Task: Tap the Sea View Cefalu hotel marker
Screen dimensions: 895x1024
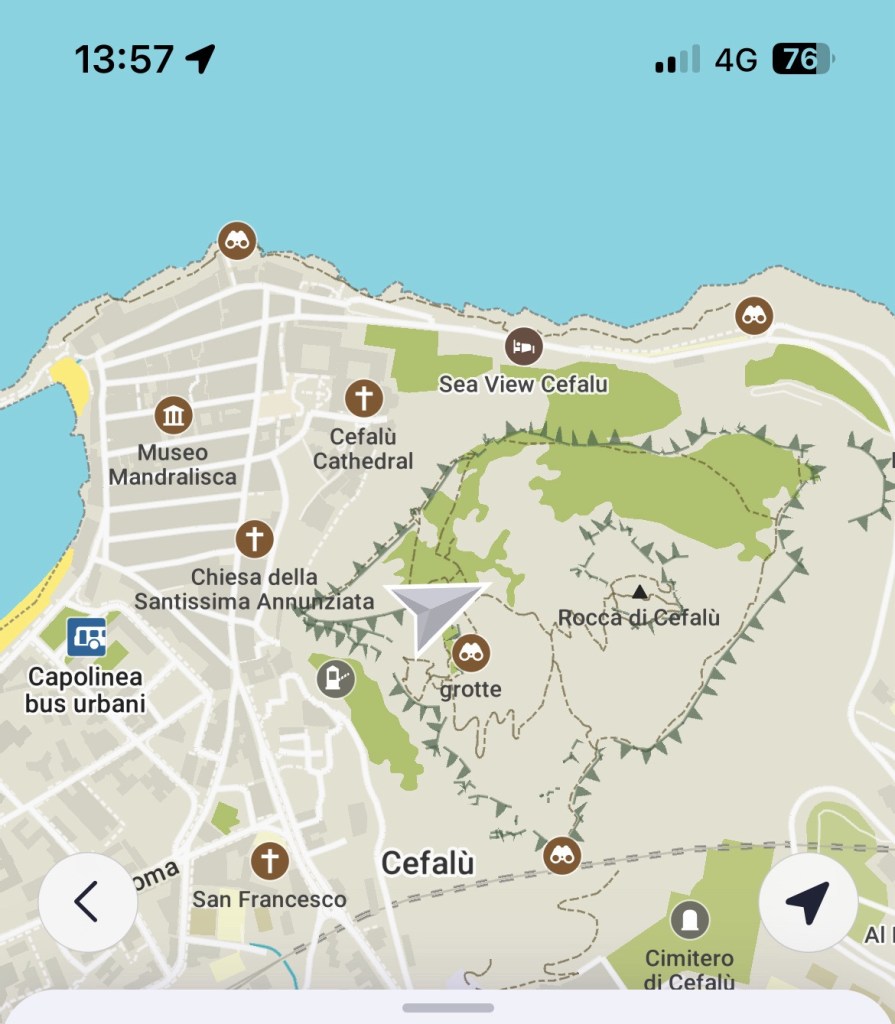Action: (524, 347)
